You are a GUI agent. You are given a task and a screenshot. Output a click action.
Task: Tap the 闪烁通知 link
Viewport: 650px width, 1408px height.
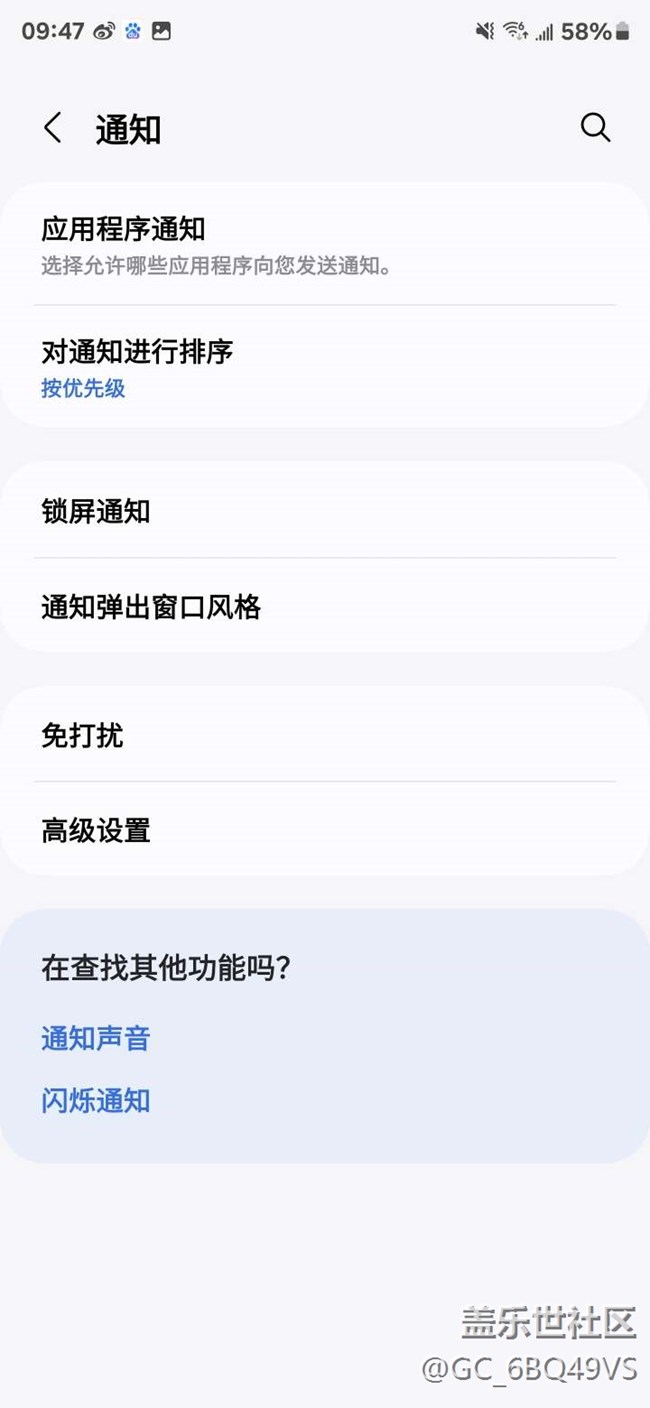pyautogui.click(x=96, y=1101)
